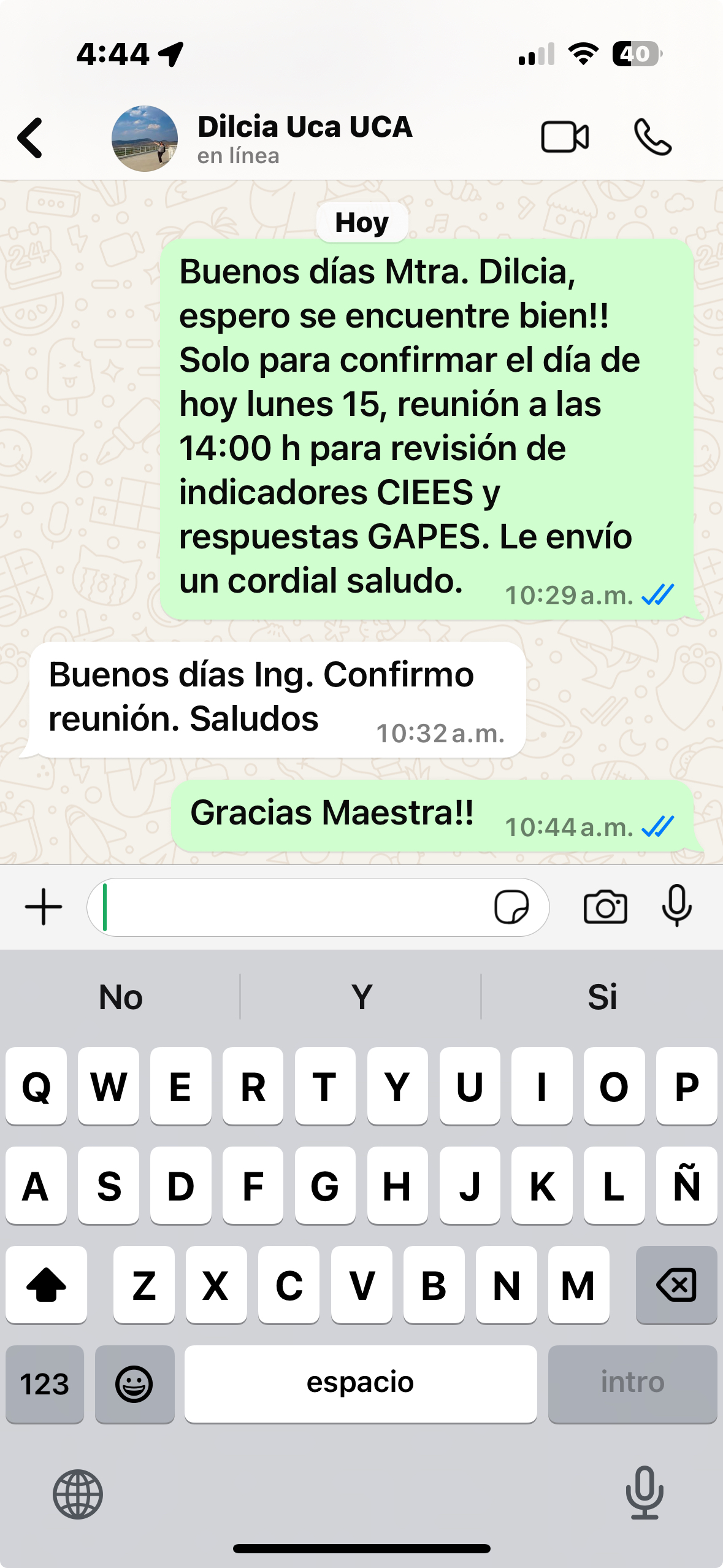Tap the backspace key

click(676, 1285)
